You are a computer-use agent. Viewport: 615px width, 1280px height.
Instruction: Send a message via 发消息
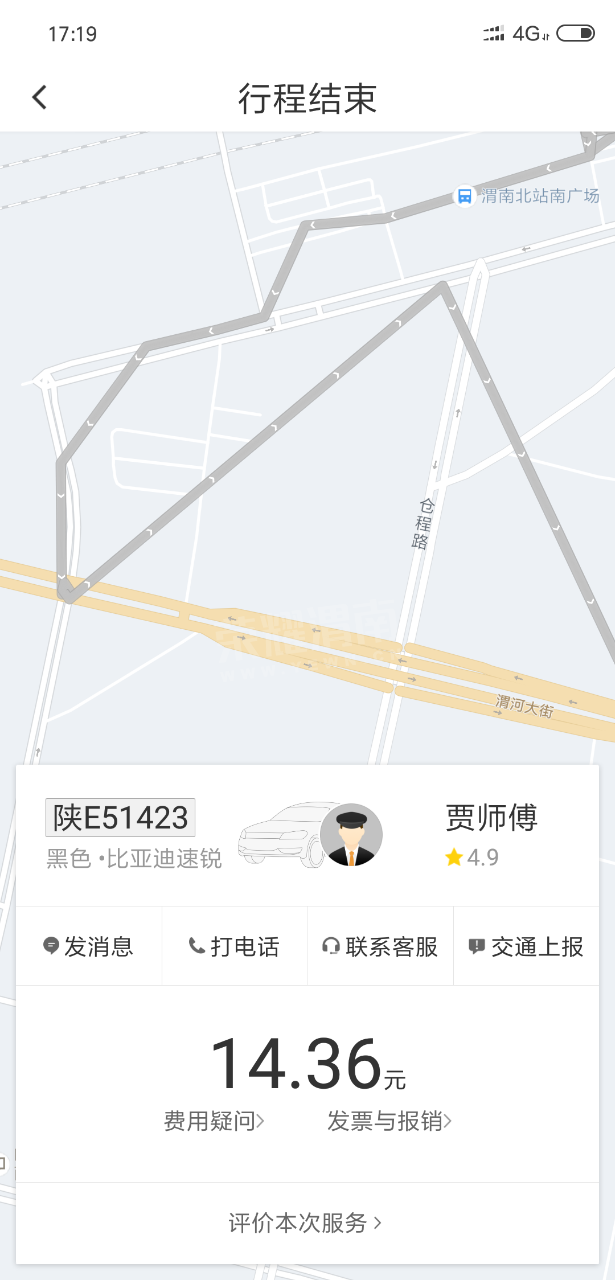point(88,946)
